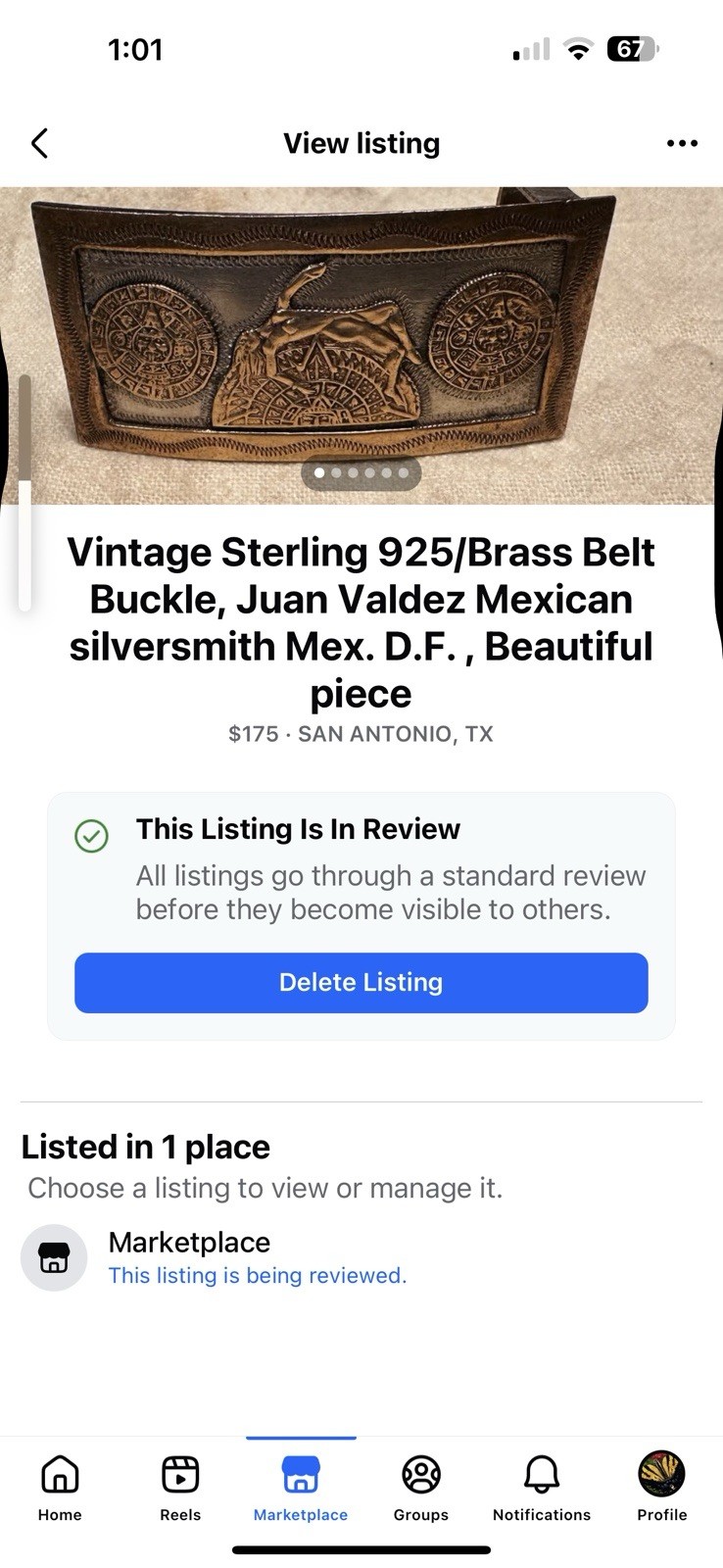This screenshot has width=723, height=1568.
Task: Go to the Profile tab
Action: 661,1487
